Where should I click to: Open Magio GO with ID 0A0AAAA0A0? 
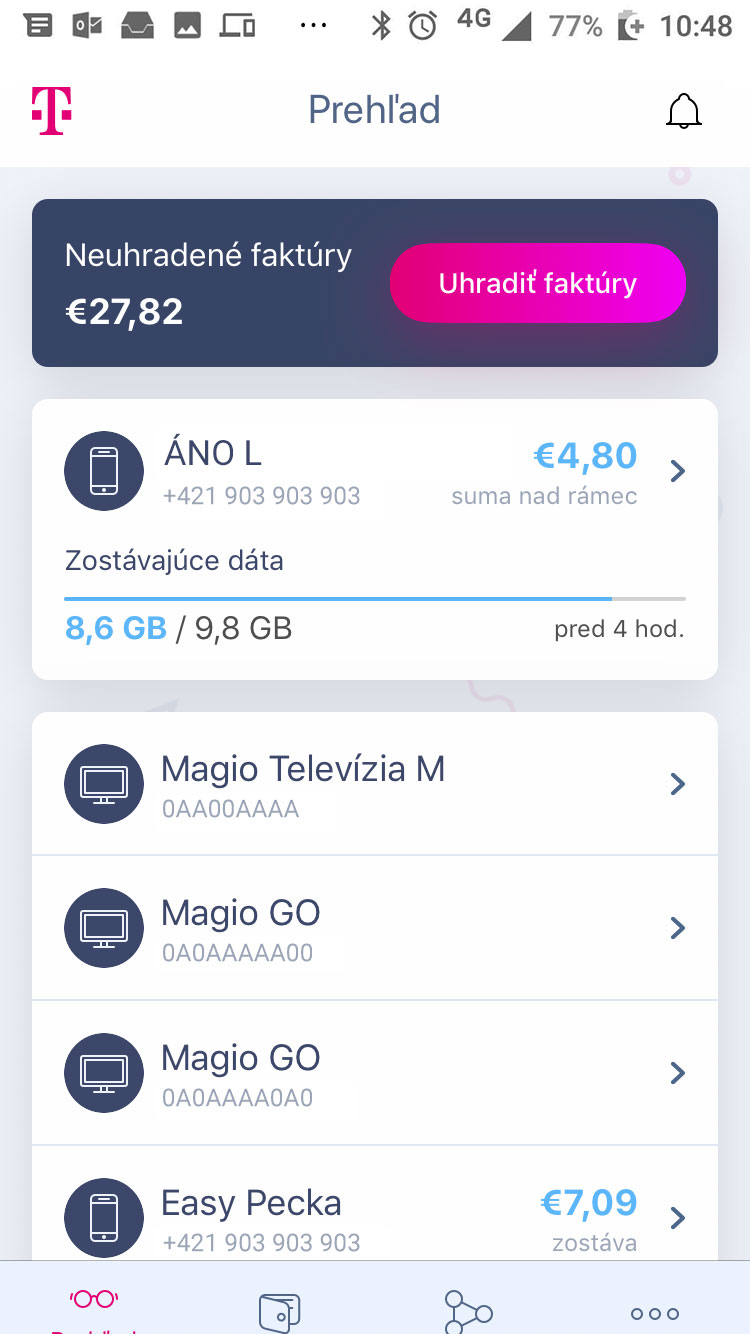click(x=375, y=1073)
